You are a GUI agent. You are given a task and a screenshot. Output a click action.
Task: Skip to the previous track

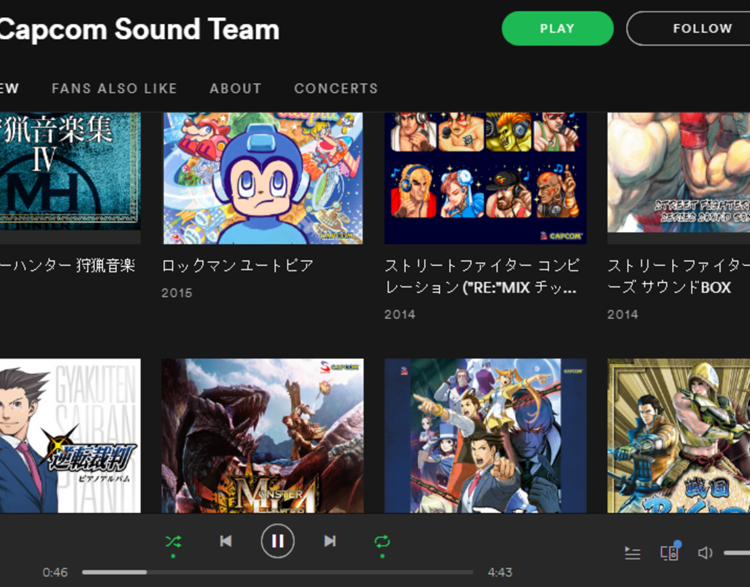[x=226, y=541]
